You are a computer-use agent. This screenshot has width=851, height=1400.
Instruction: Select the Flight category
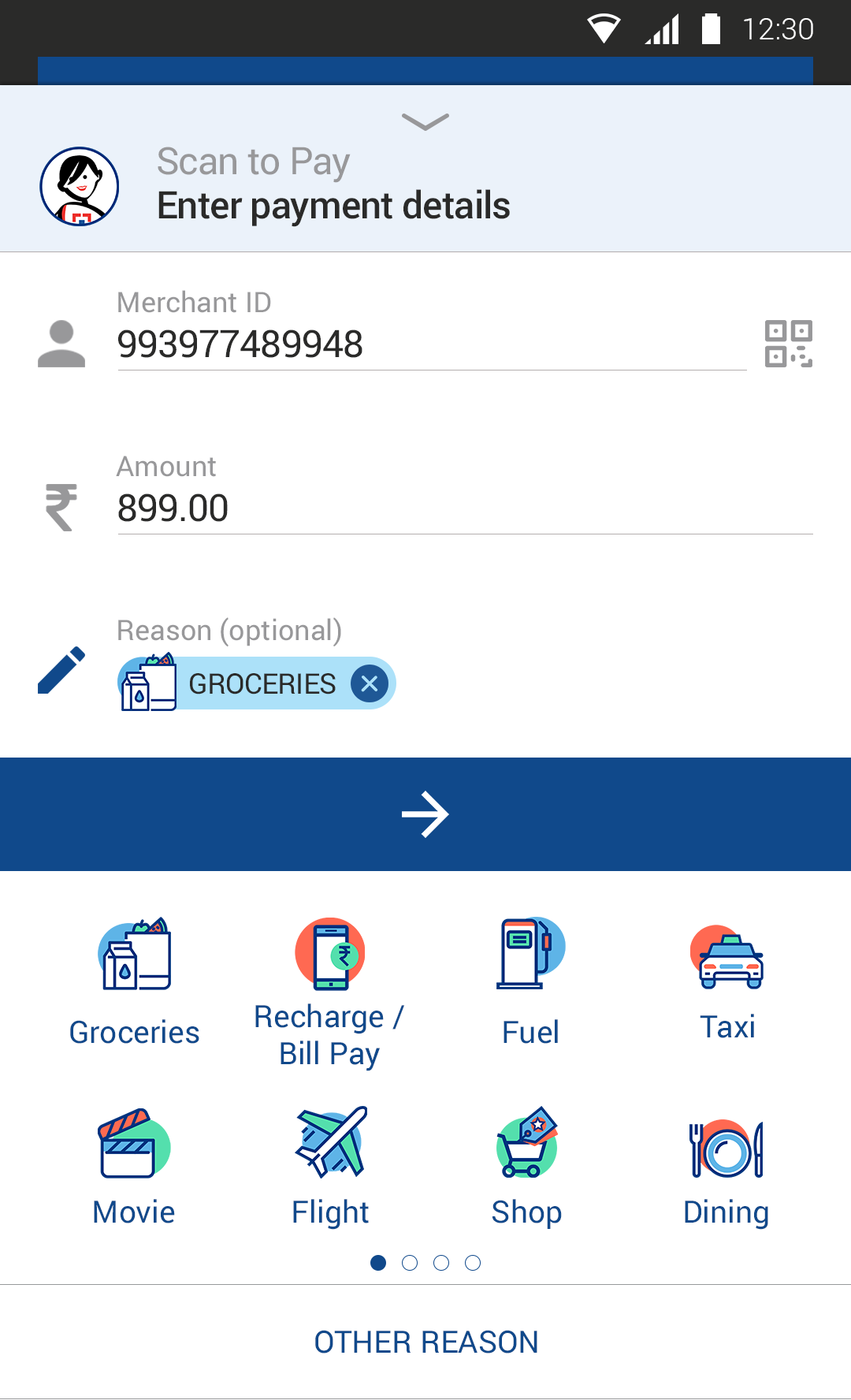330,1167
